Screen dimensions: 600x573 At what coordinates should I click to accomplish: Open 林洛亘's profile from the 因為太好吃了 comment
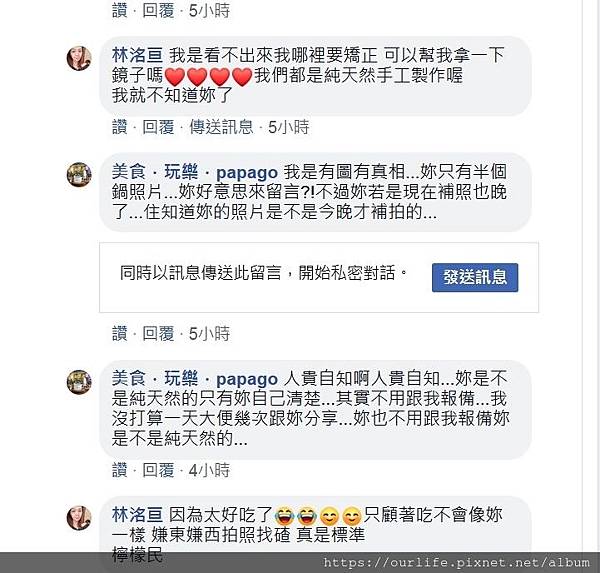click(138, 516)
